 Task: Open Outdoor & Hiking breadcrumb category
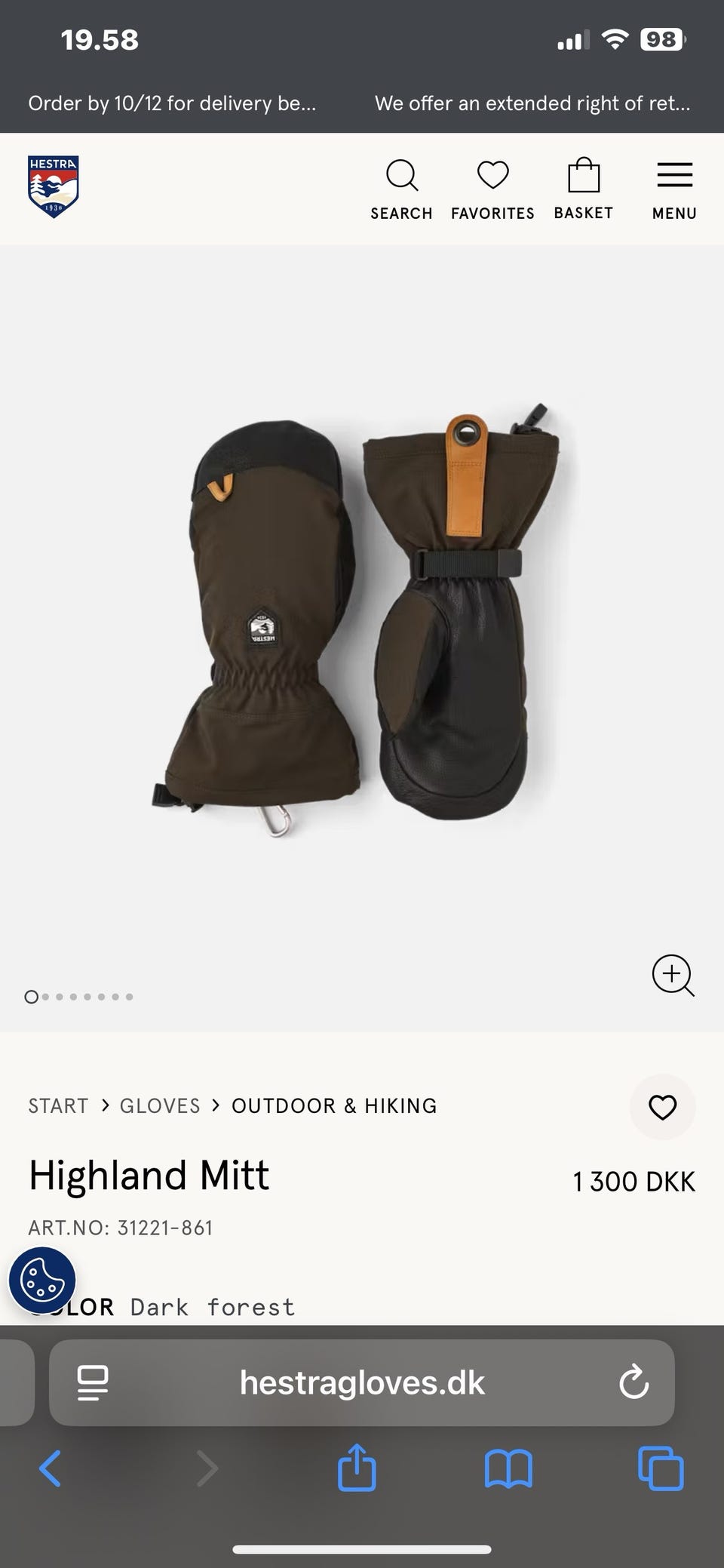334,1106
